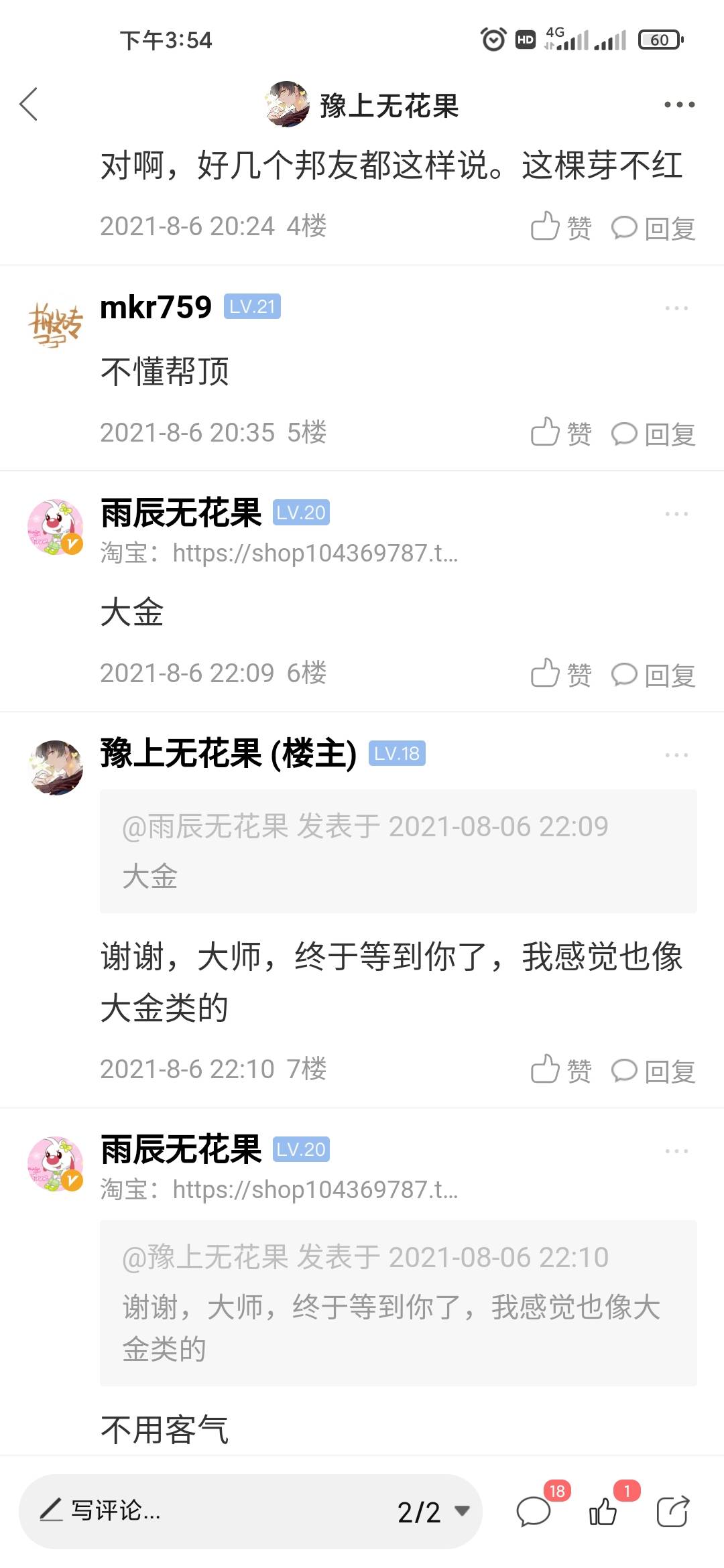Image resolution: width=724 pixels, height=1568 pixels.
Task: Reply to the 4楼 comment
Action: coord(654,228)
